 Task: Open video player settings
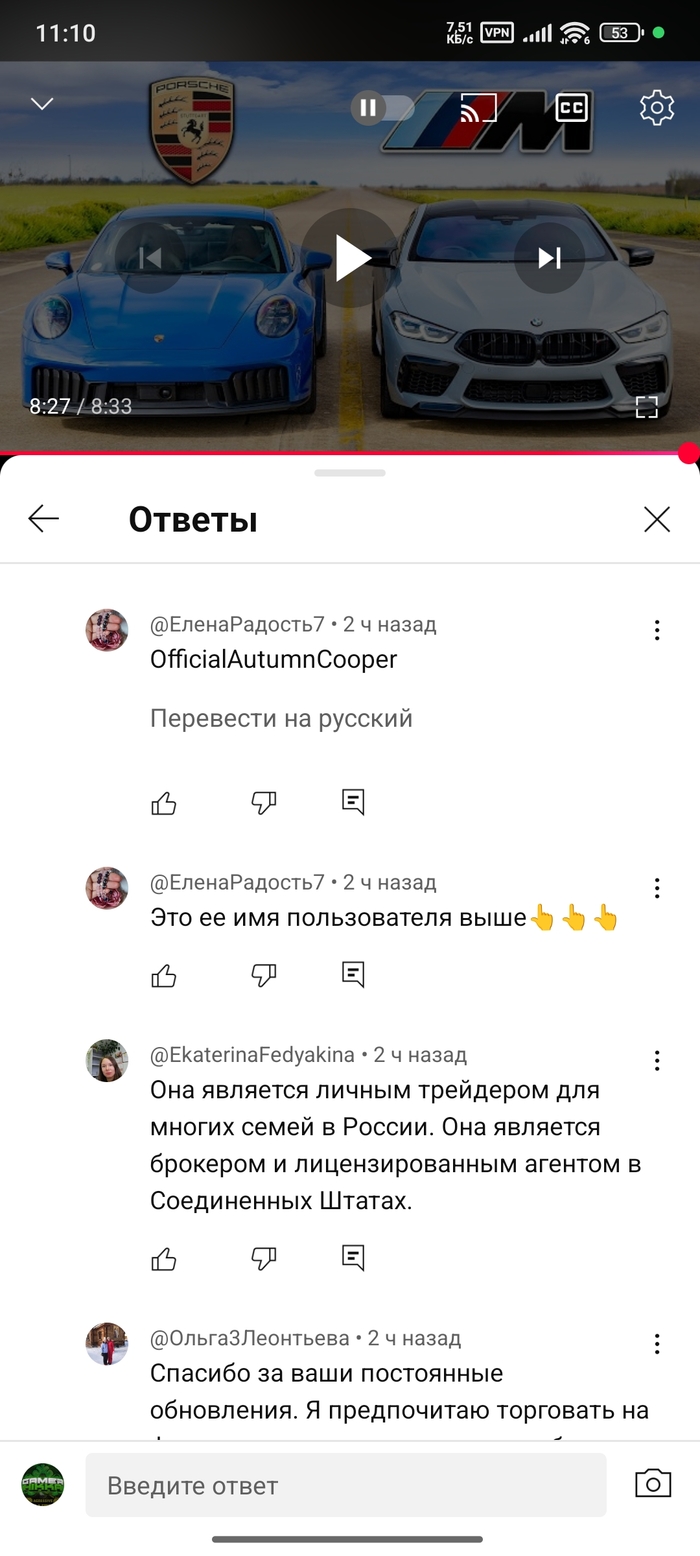tap(656, 108)
